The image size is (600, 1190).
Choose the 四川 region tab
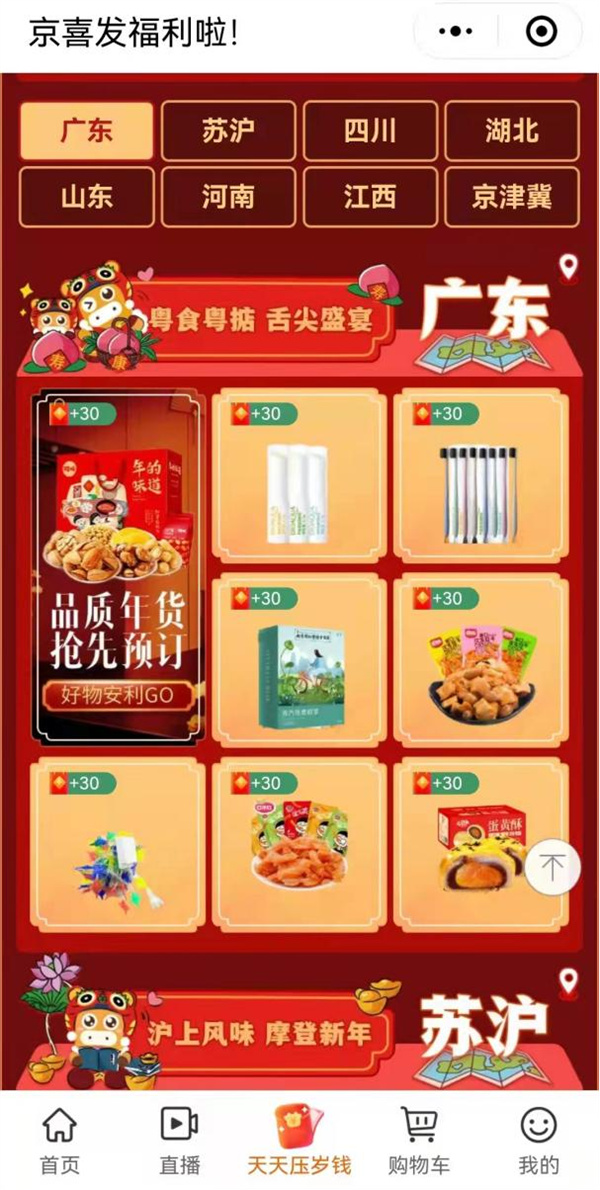[x=370, y=130]
